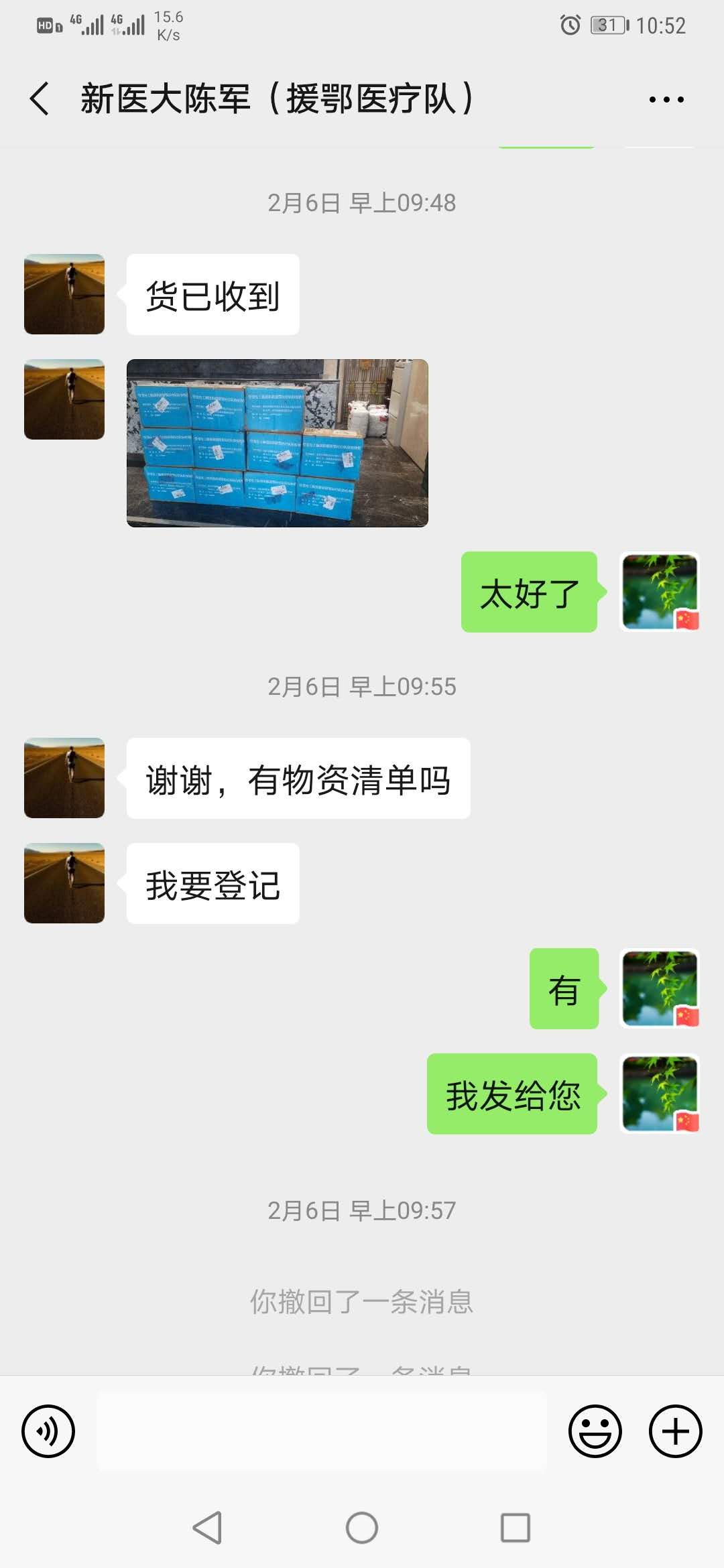Open the system recent apps button
This screenshot has height=1568, width=724.
(x=515, y=1528)
